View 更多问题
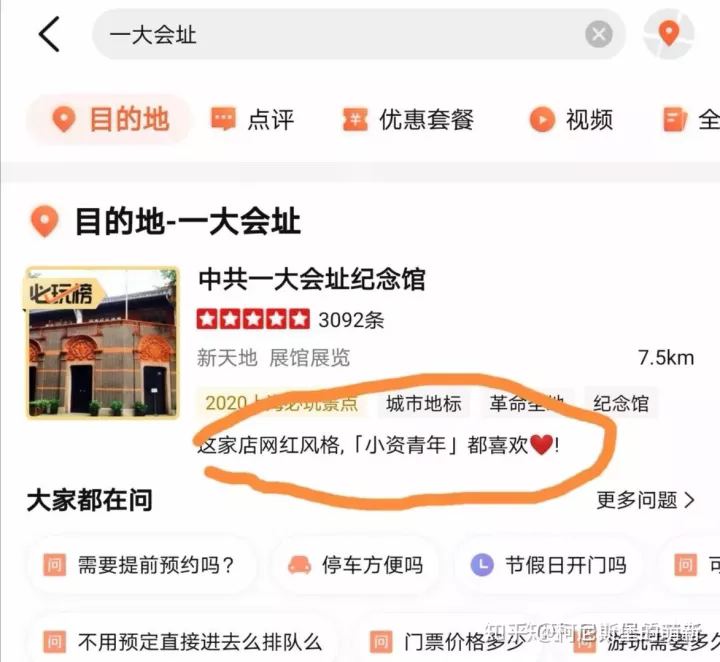Screen dimensions: 720x662 [x=645, y=500]
